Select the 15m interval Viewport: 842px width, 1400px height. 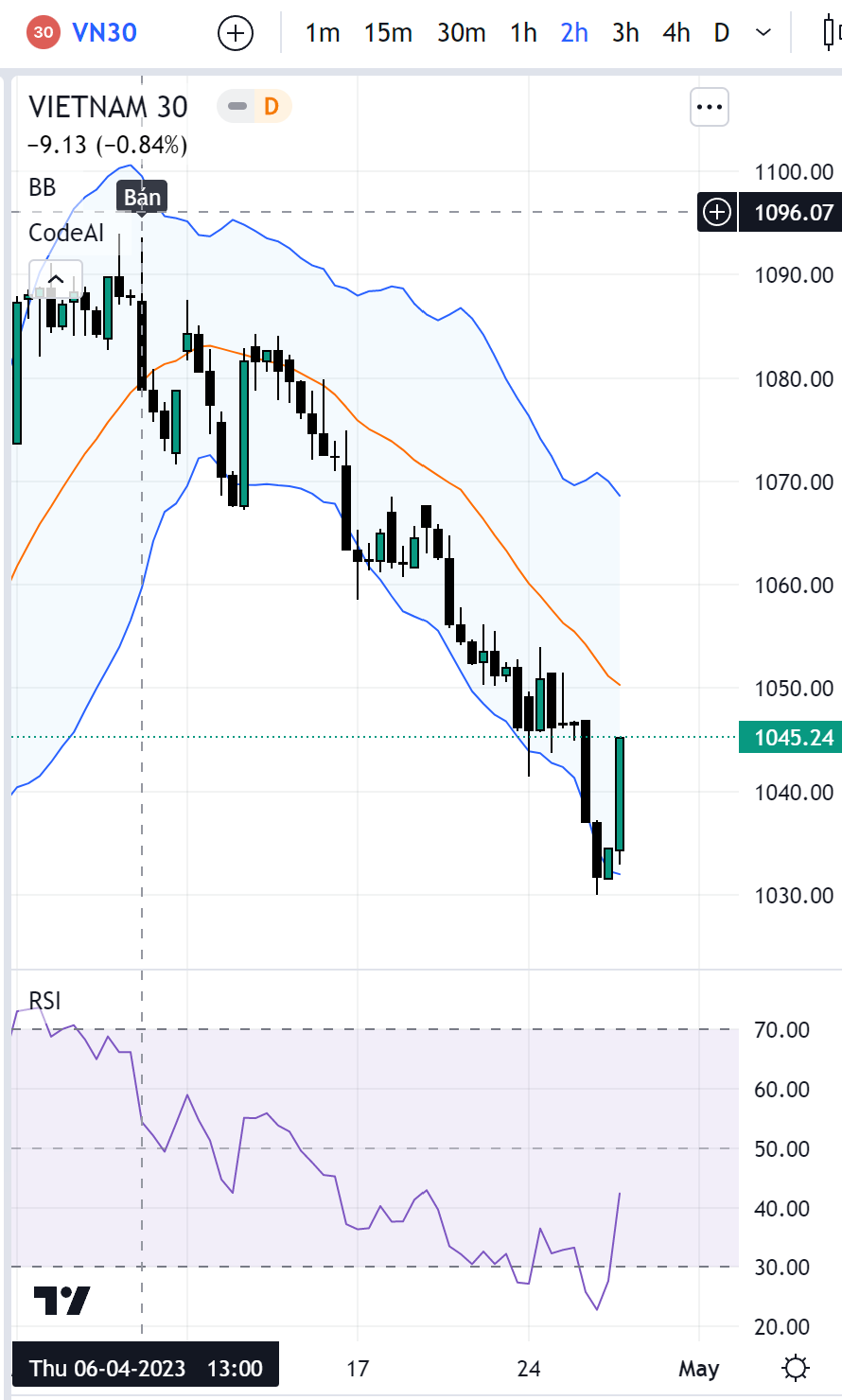click(388, 33)
